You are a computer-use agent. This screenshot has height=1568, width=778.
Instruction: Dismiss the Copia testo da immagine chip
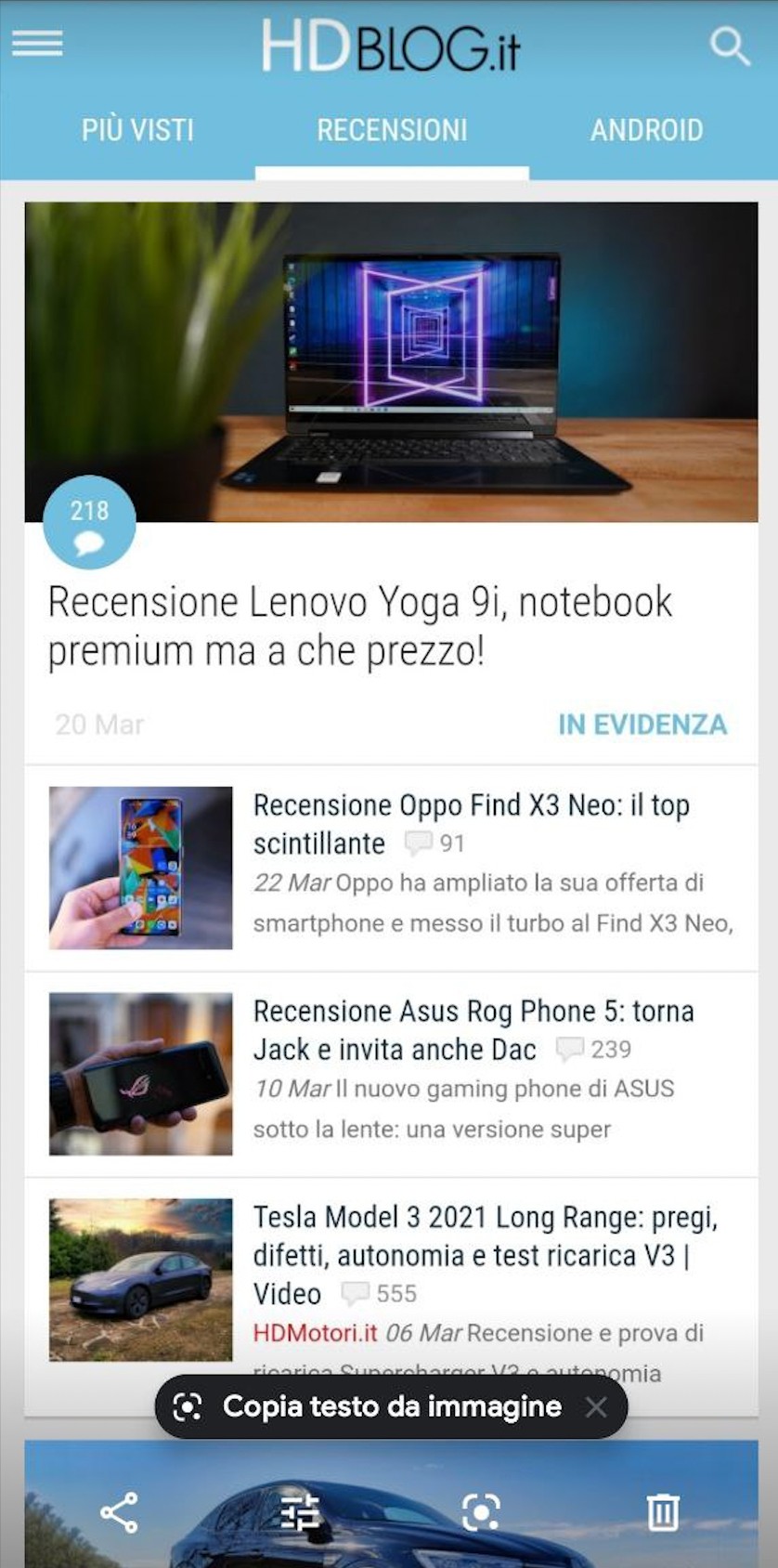coord(596,1407)
